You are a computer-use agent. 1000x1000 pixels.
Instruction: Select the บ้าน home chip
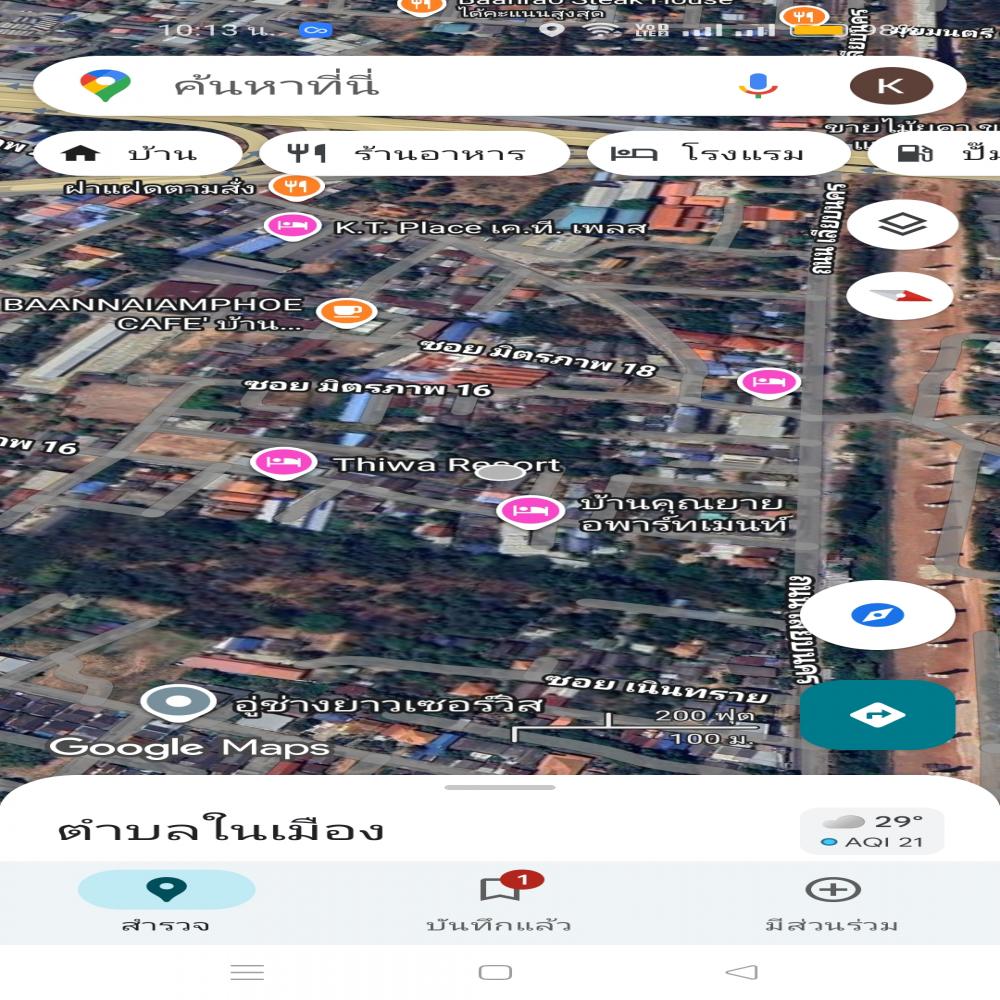click(x=138, y=154)
